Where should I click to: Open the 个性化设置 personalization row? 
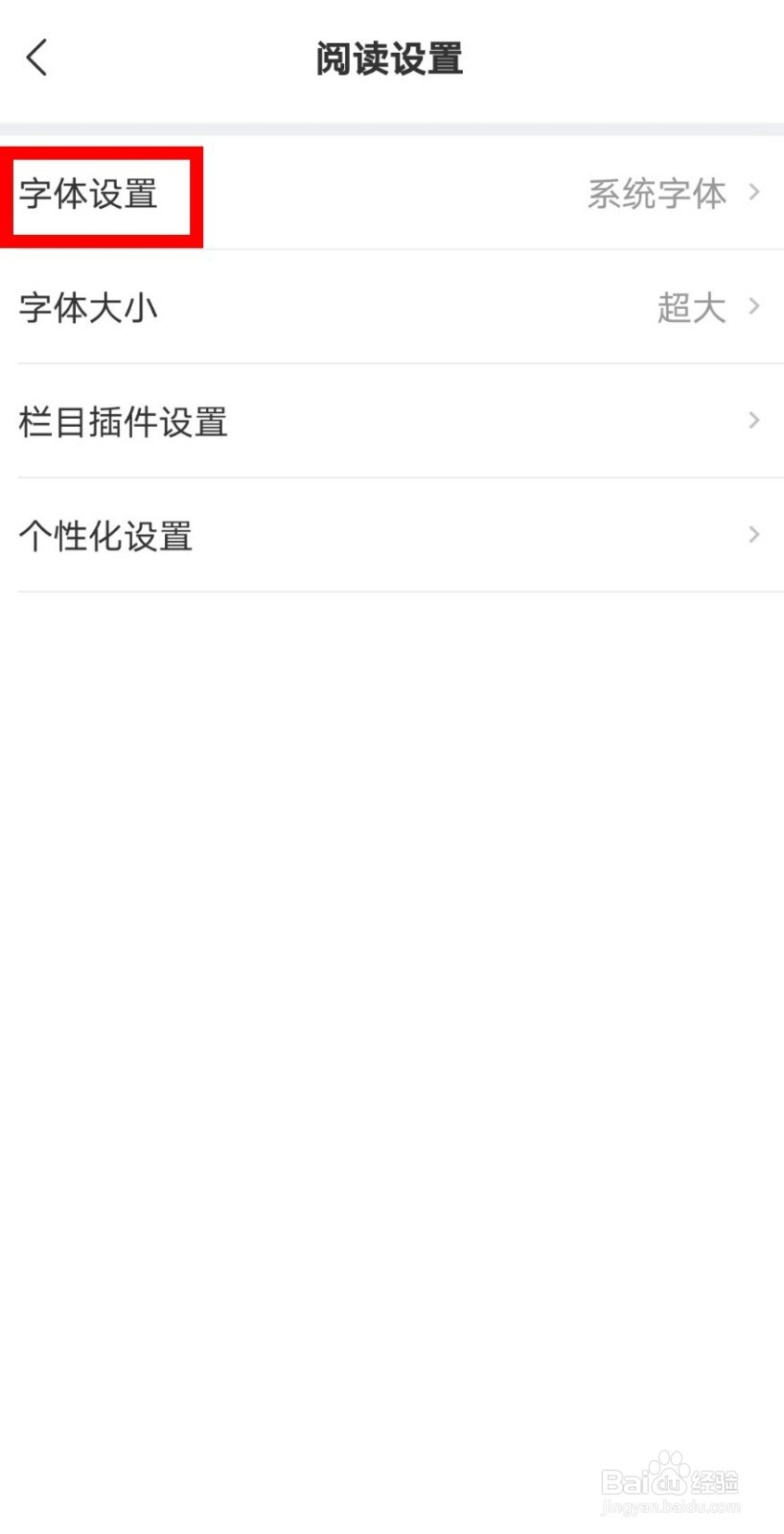tap(105, 535)
